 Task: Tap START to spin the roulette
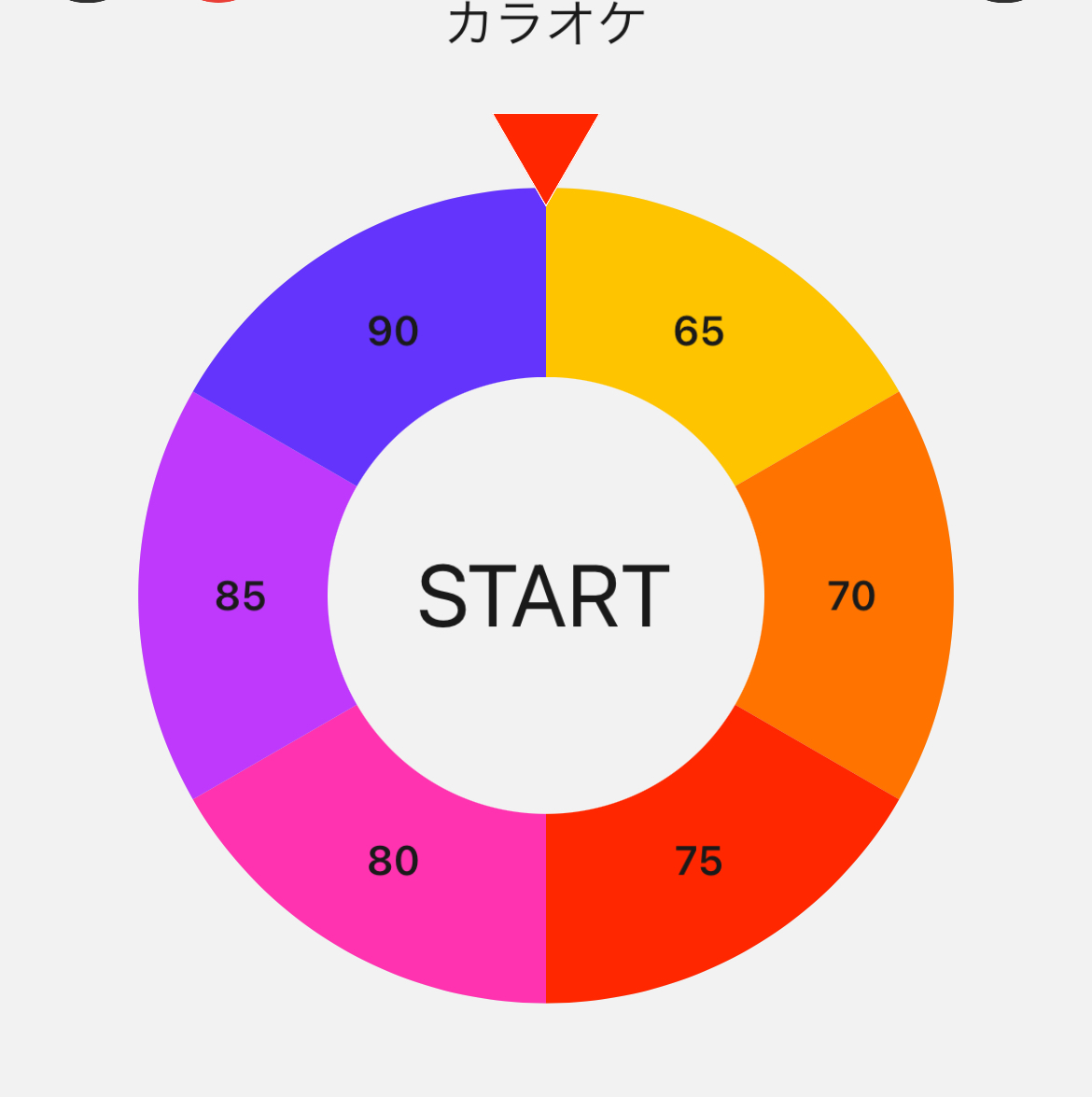point(545,597)
